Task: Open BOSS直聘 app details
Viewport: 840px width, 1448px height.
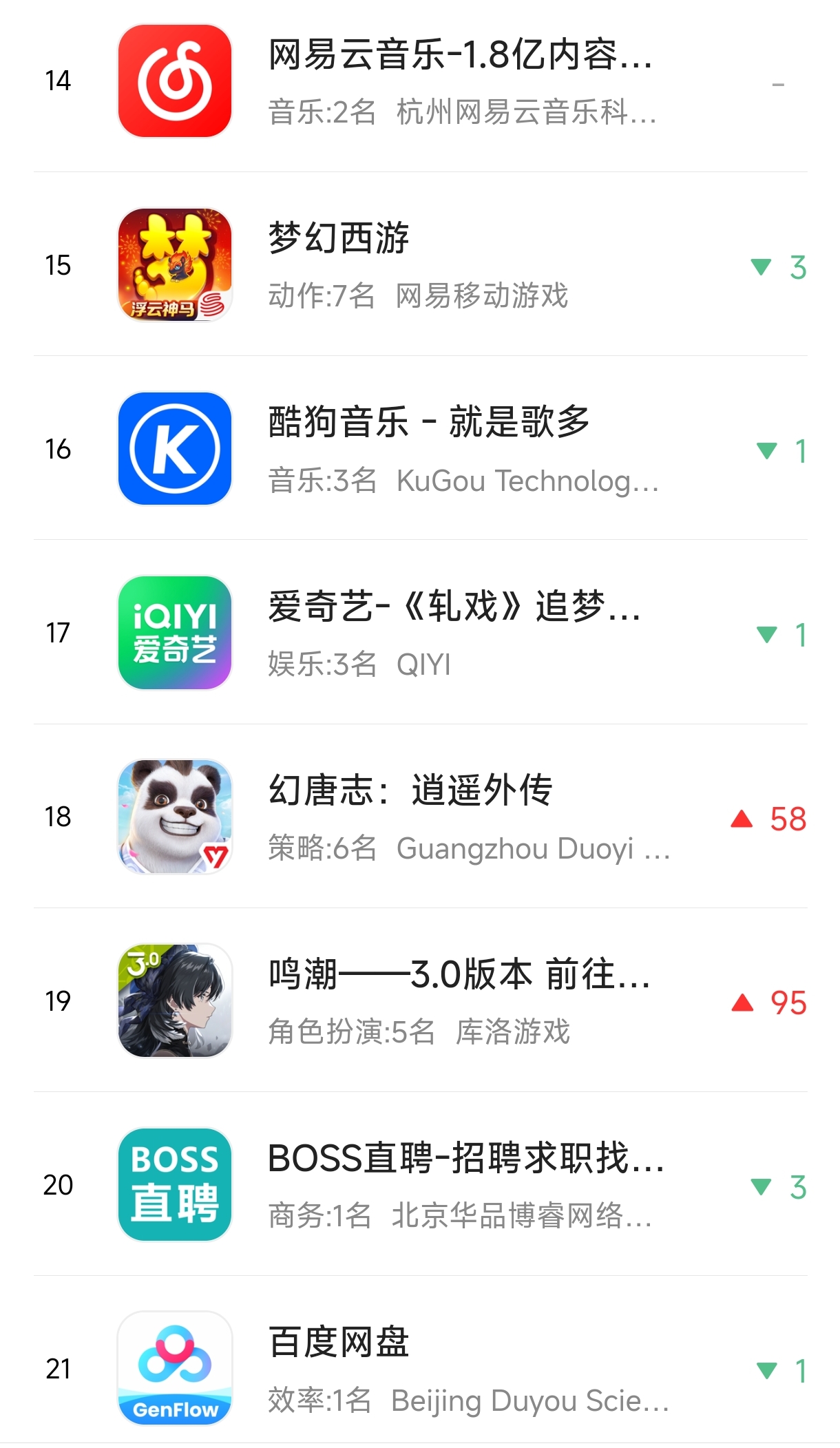Action: click(x=465, y=1185)
